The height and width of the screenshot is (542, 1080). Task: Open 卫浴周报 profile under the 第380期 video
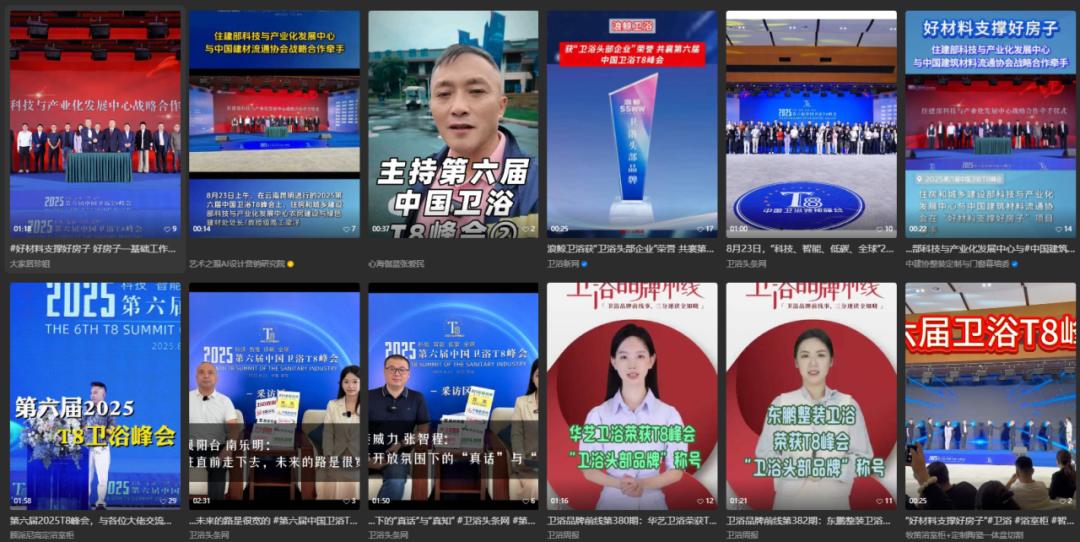tap(563, 535)
